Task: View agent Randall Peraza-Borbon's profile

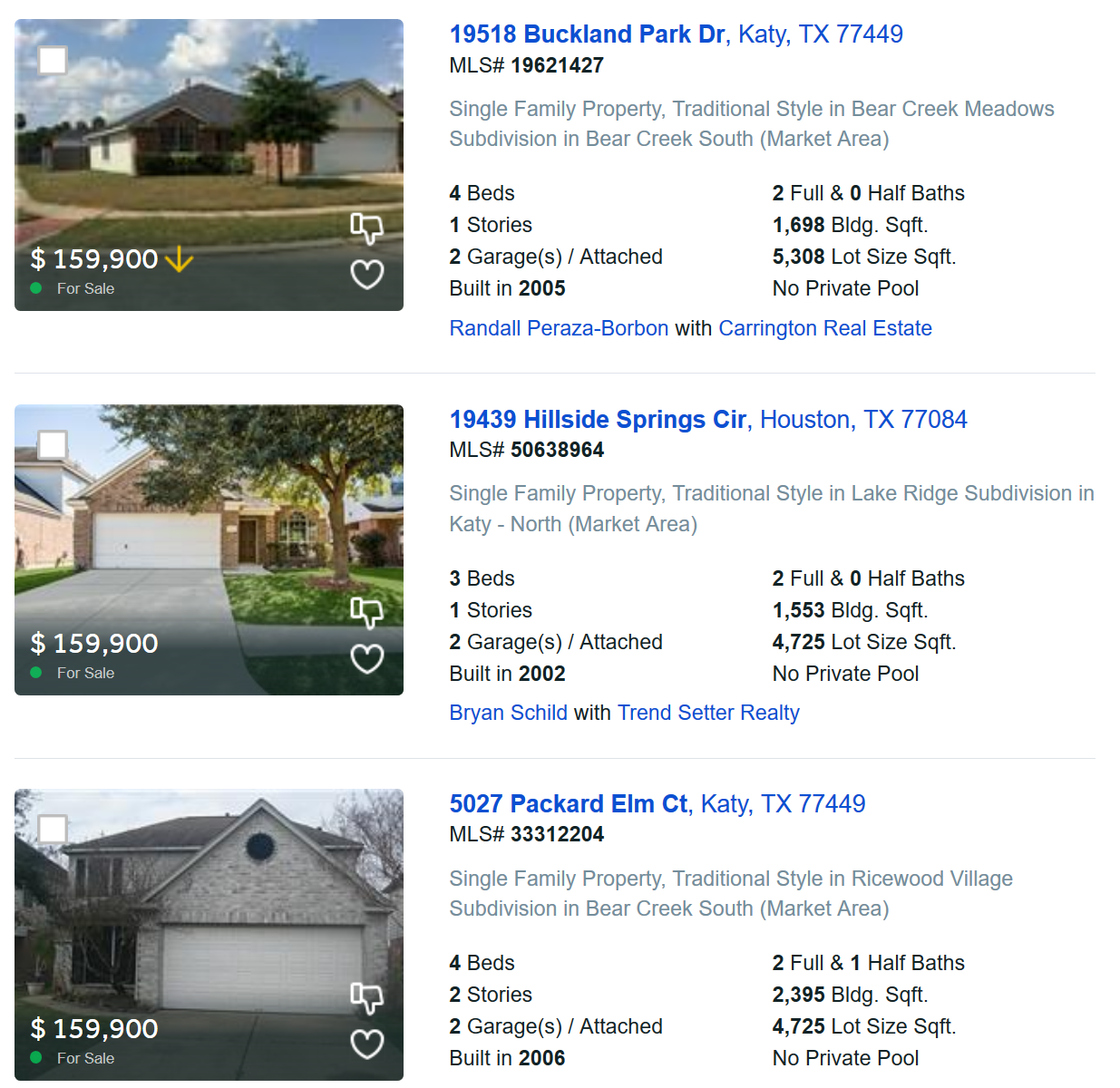Action: point(559,328)
